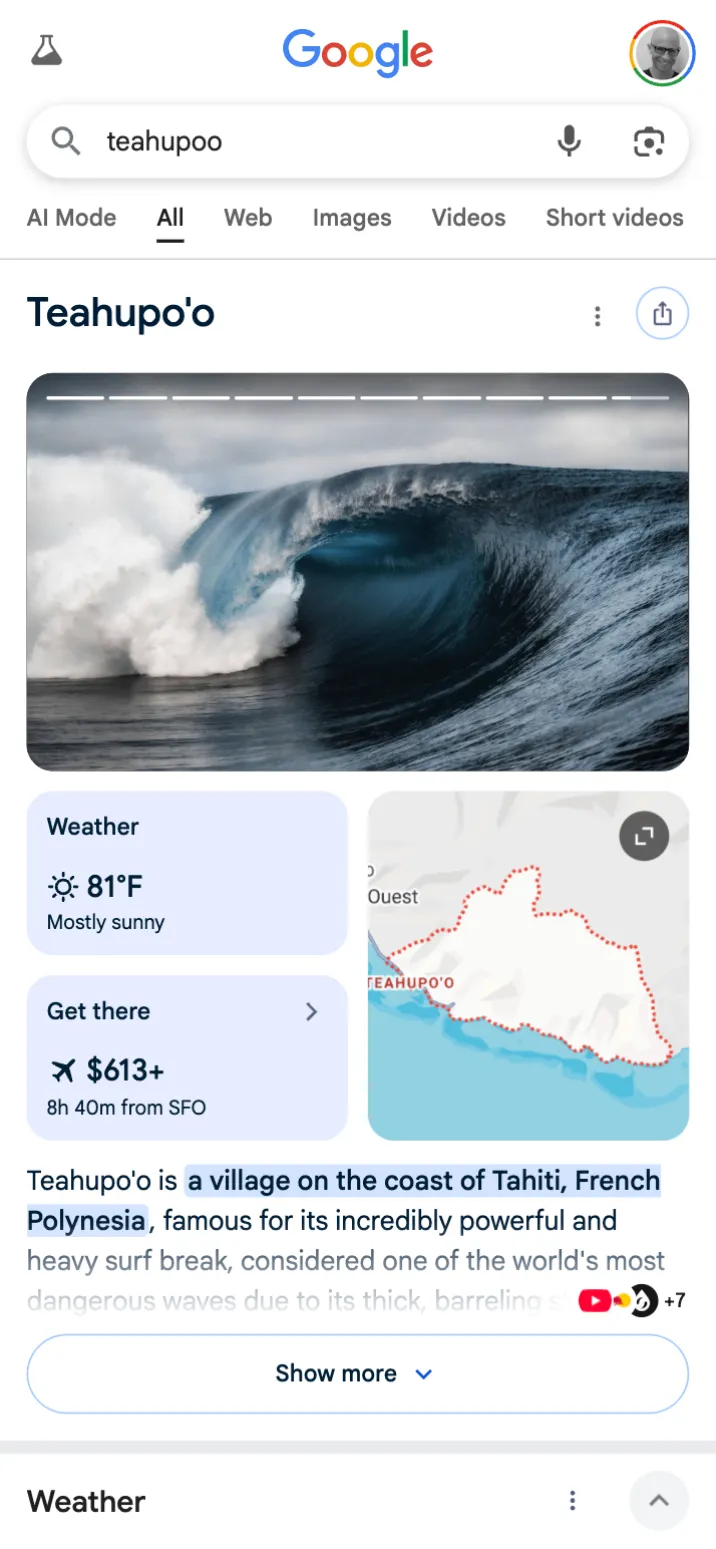Switch to the Videos tab

point(468,218)
